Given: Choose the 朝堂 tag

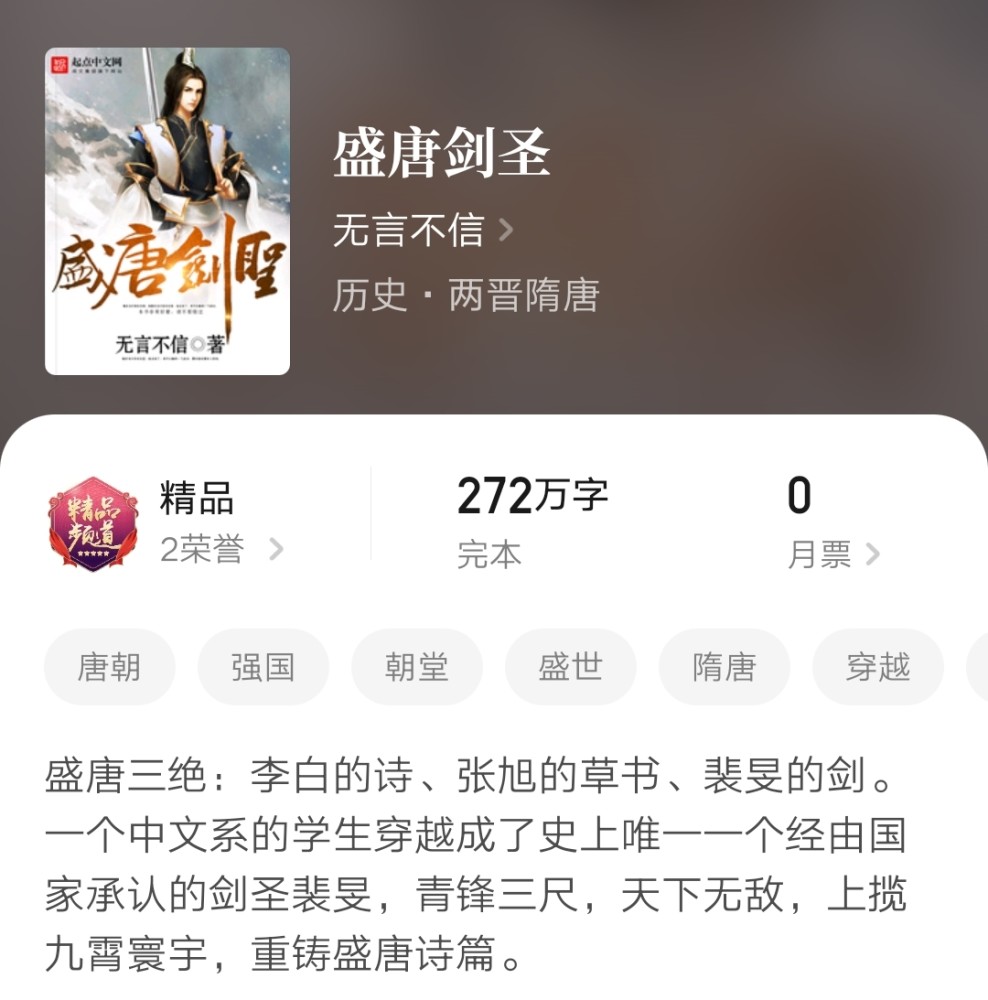Looking at the screenshot, I should (x=417, y=667).
